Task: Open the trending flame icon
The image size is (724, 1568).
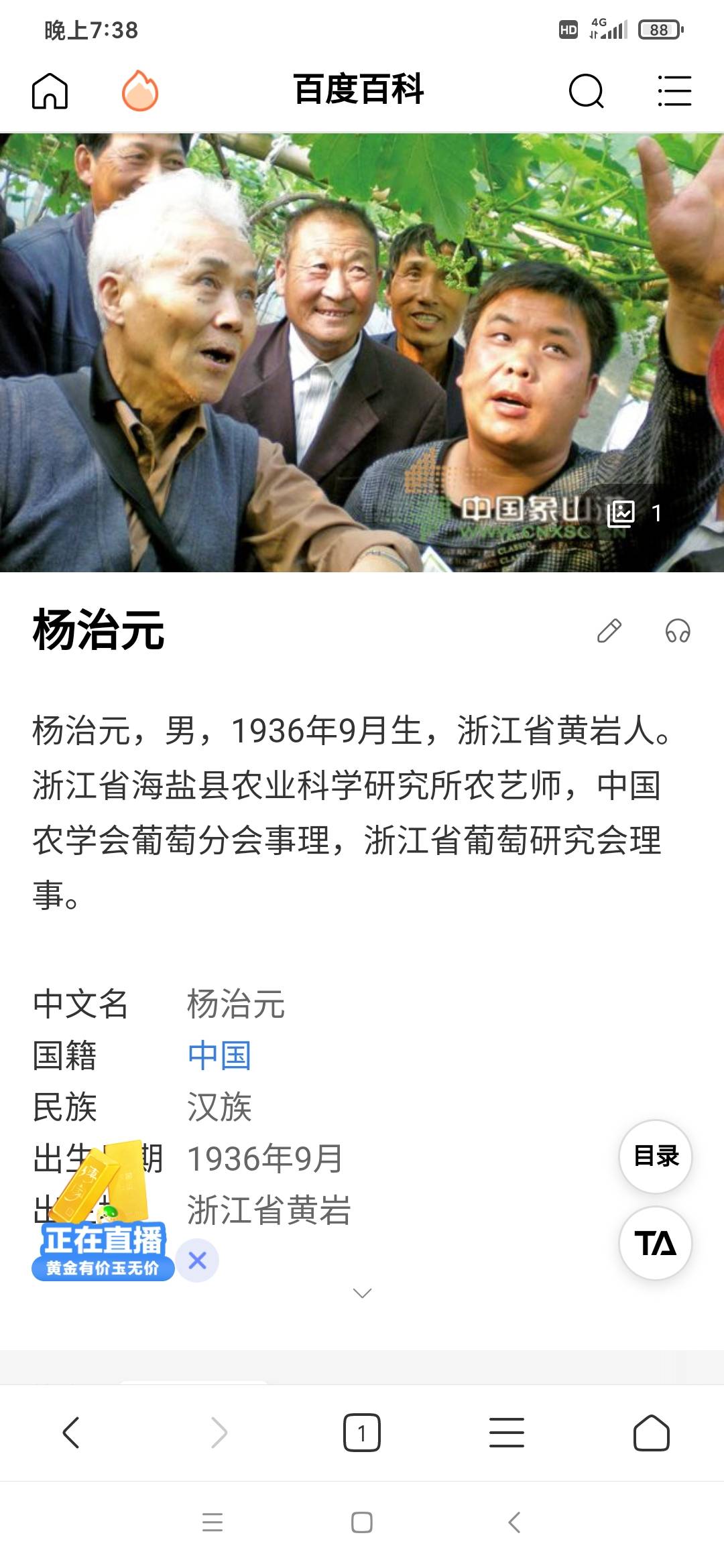Action: click(140, 90)
